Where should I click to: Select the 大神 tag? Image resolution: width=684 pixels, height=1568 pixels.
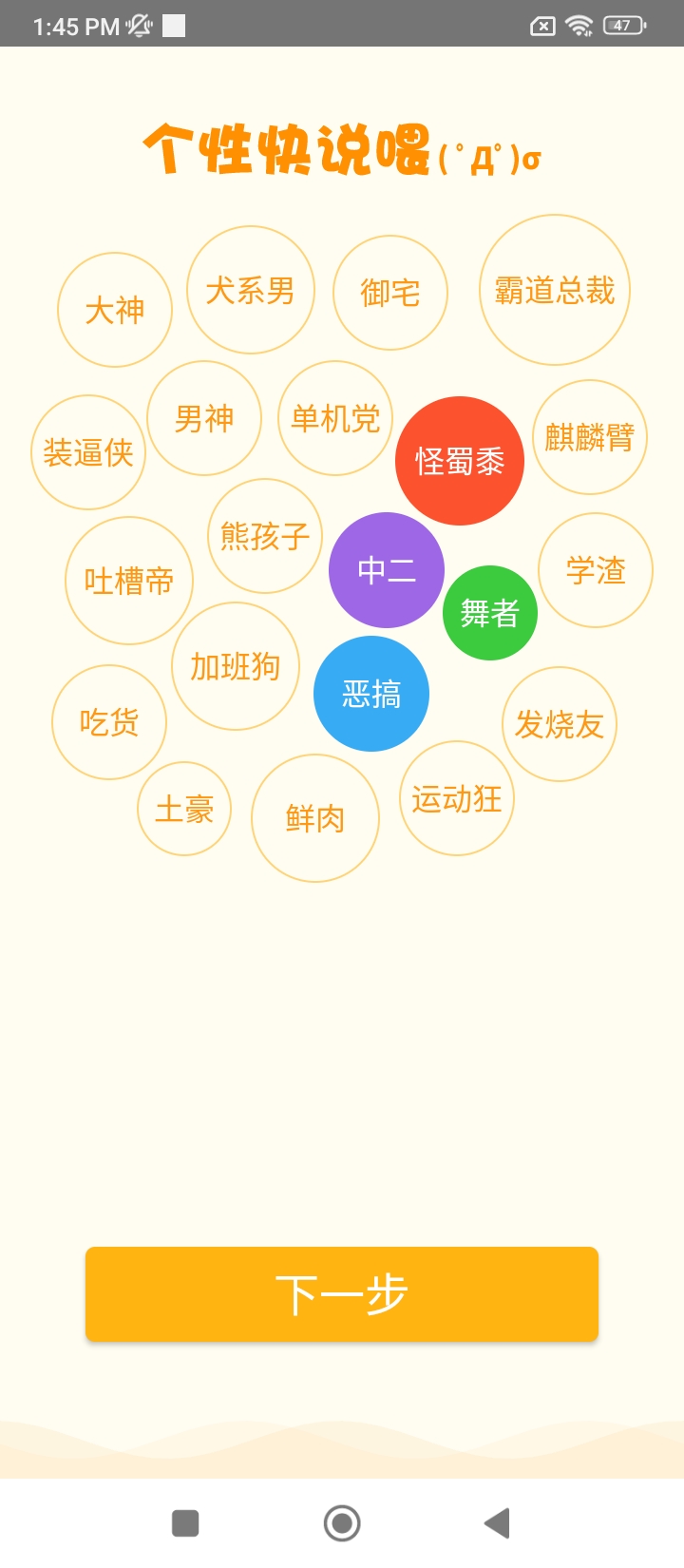coord(115,310)
